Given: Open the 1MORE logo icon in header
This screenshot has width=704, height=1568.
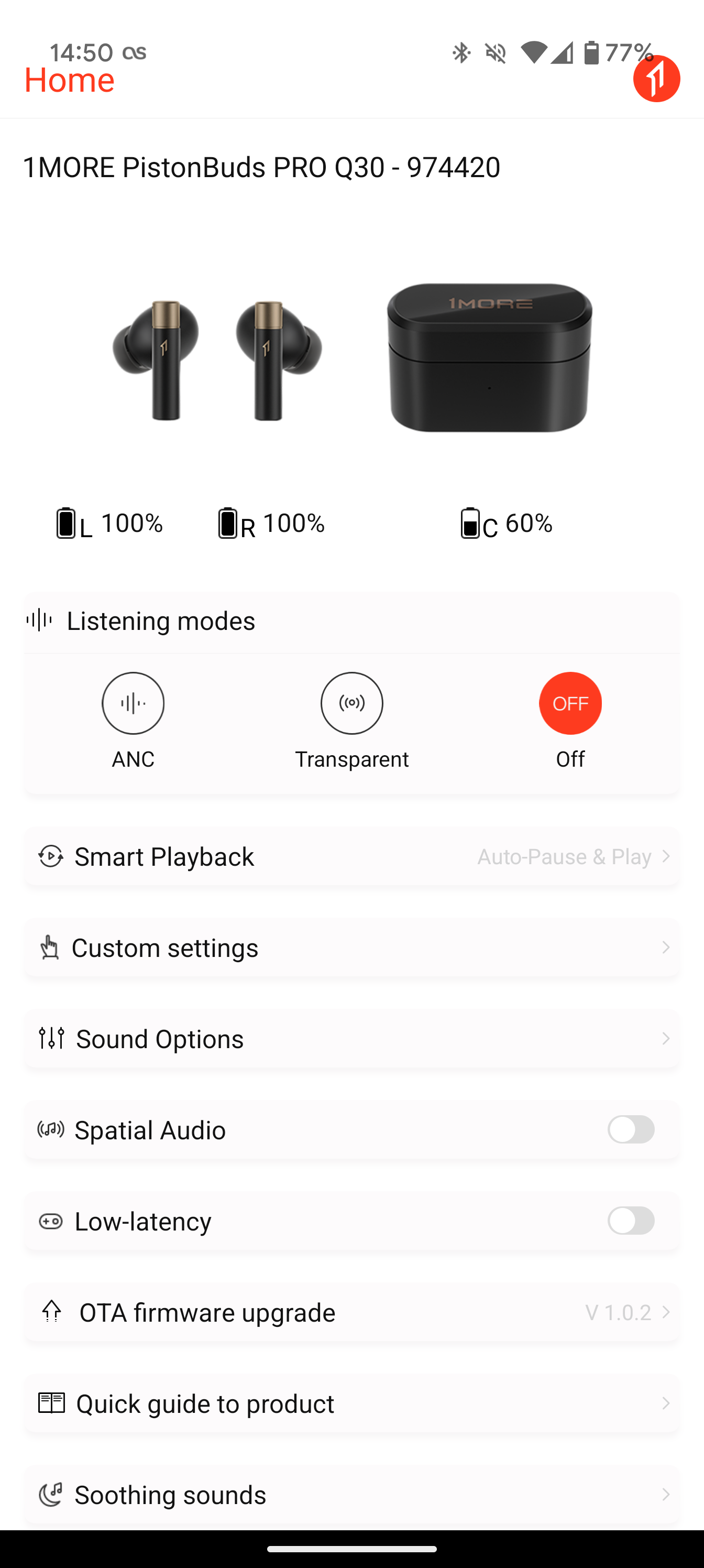Looking at the screenshot, I should tap(656, 79).
